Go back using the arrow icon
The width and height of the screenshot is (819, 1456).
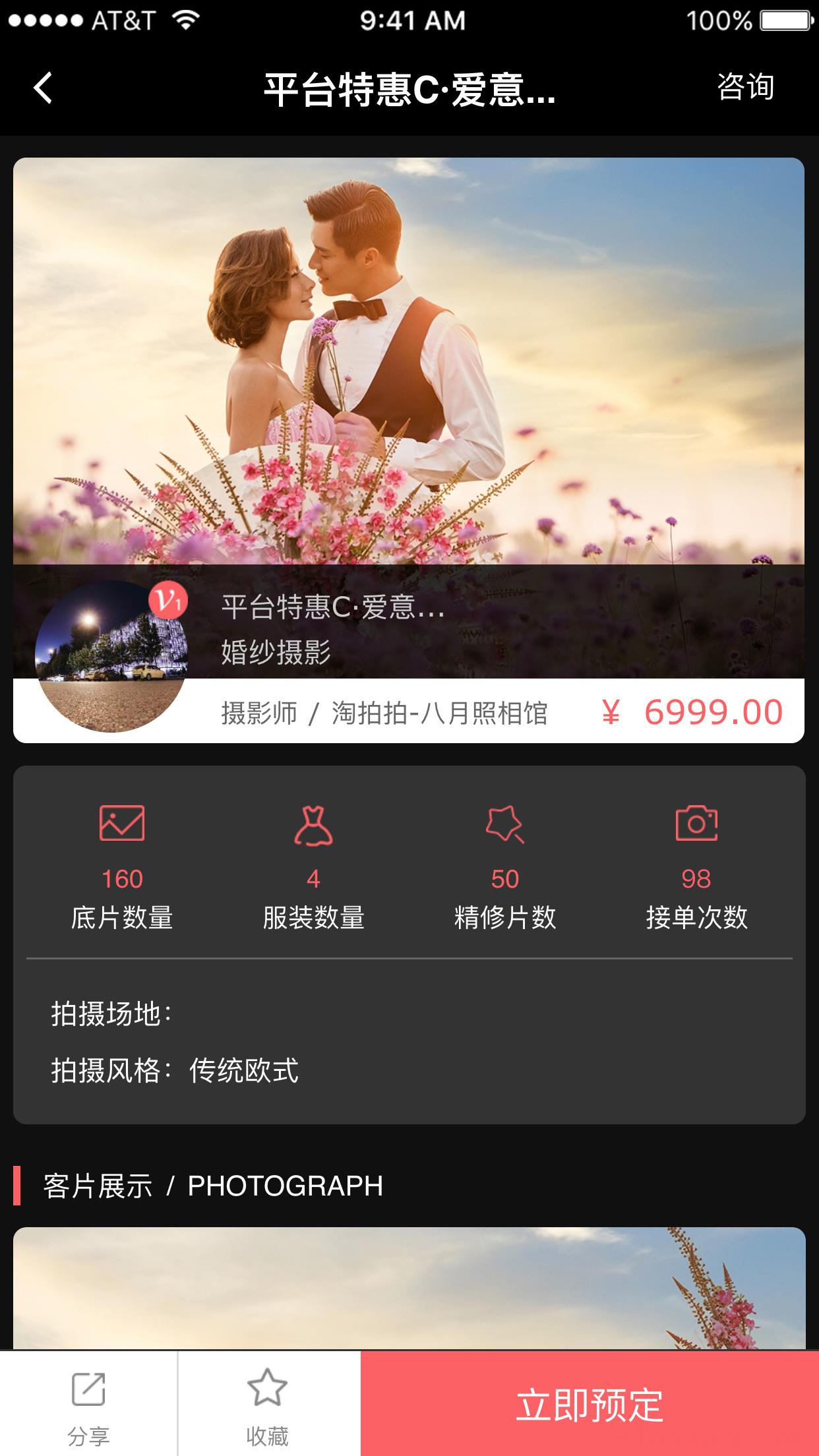click(44, 88)
